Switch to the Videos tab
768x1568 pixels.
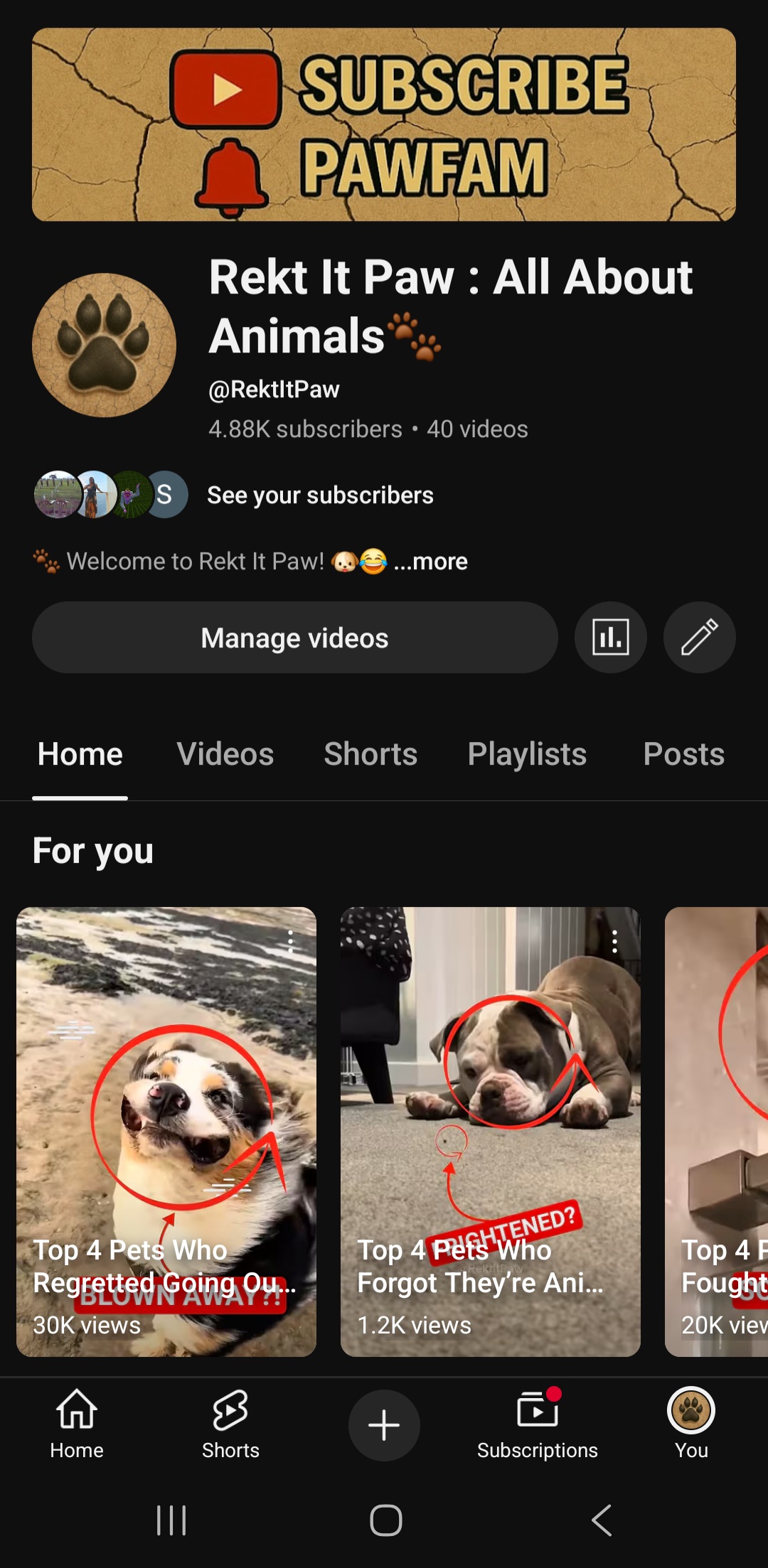pyautogui.click(x=225, y=754)
